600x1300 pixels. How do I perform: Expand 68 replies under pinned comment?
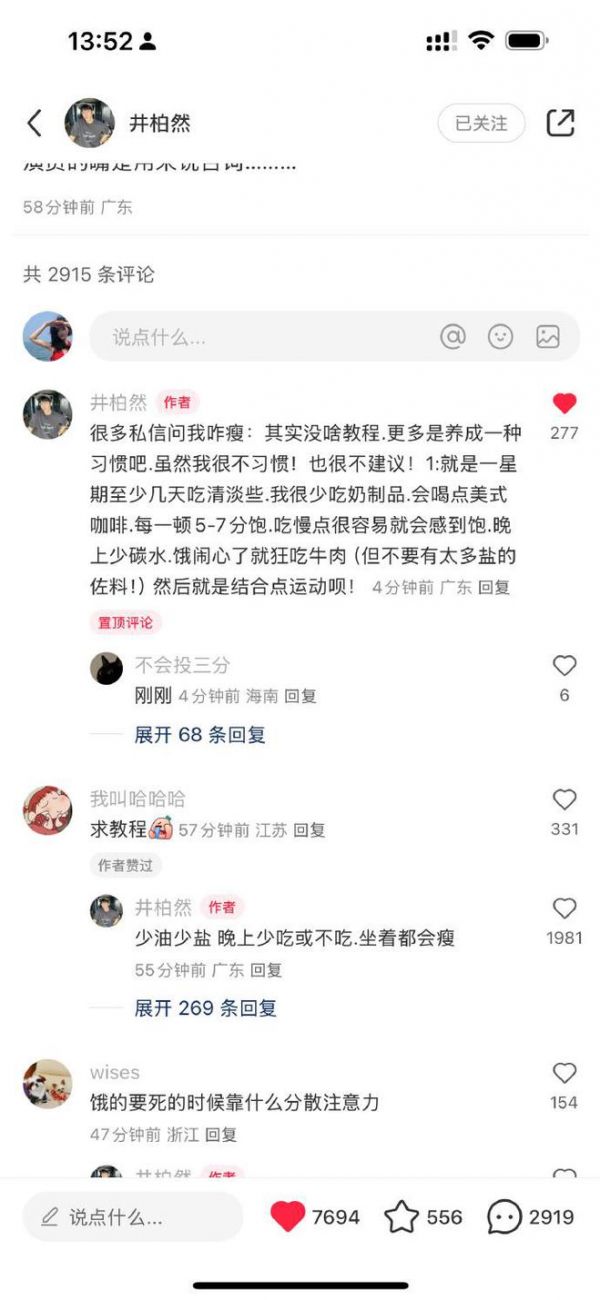200,735
